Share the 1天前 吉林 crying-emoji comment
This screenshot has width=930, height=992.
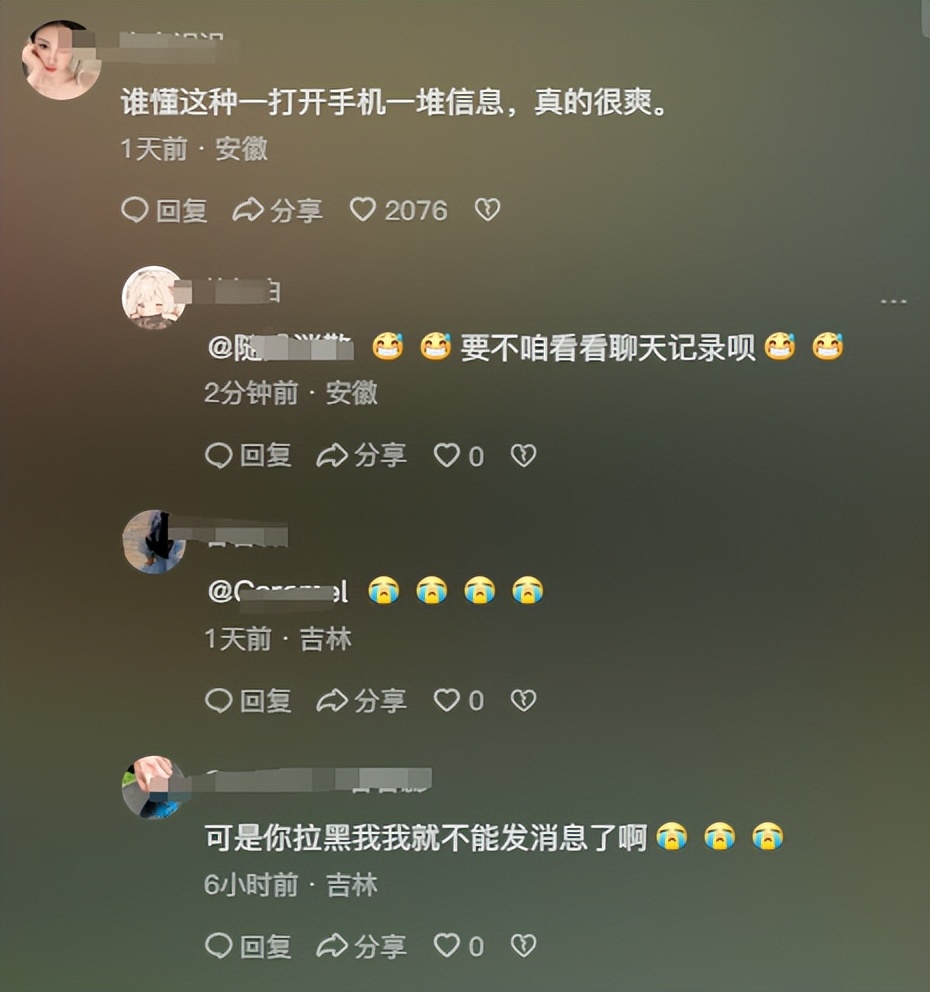click(x=362, y=701)
